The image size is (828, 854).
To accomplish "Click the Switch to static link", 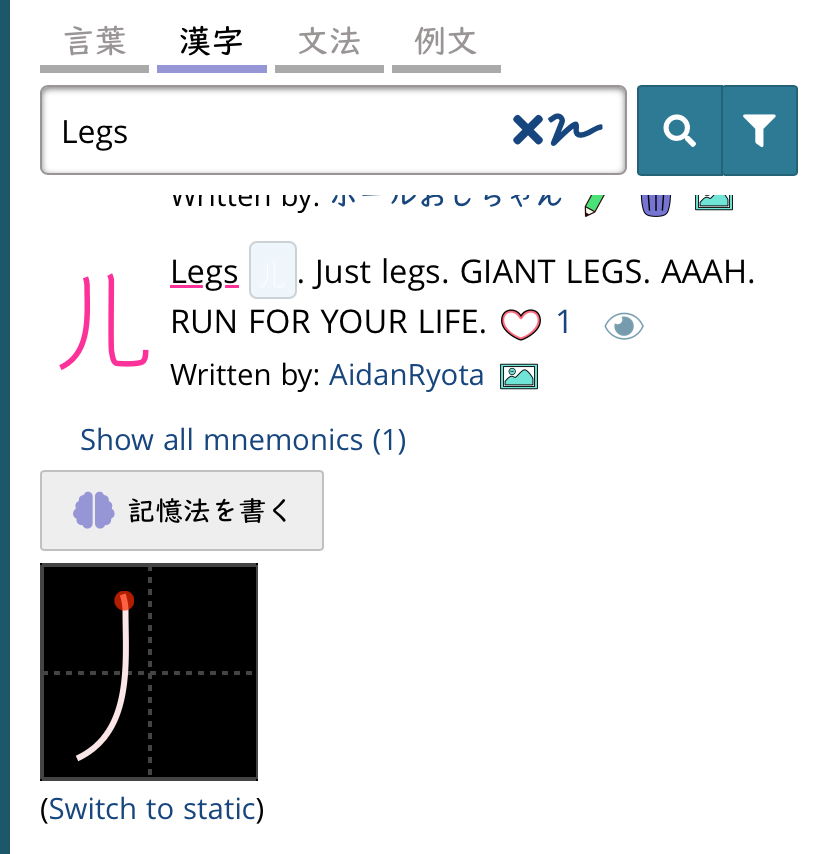I will [151, 808].
